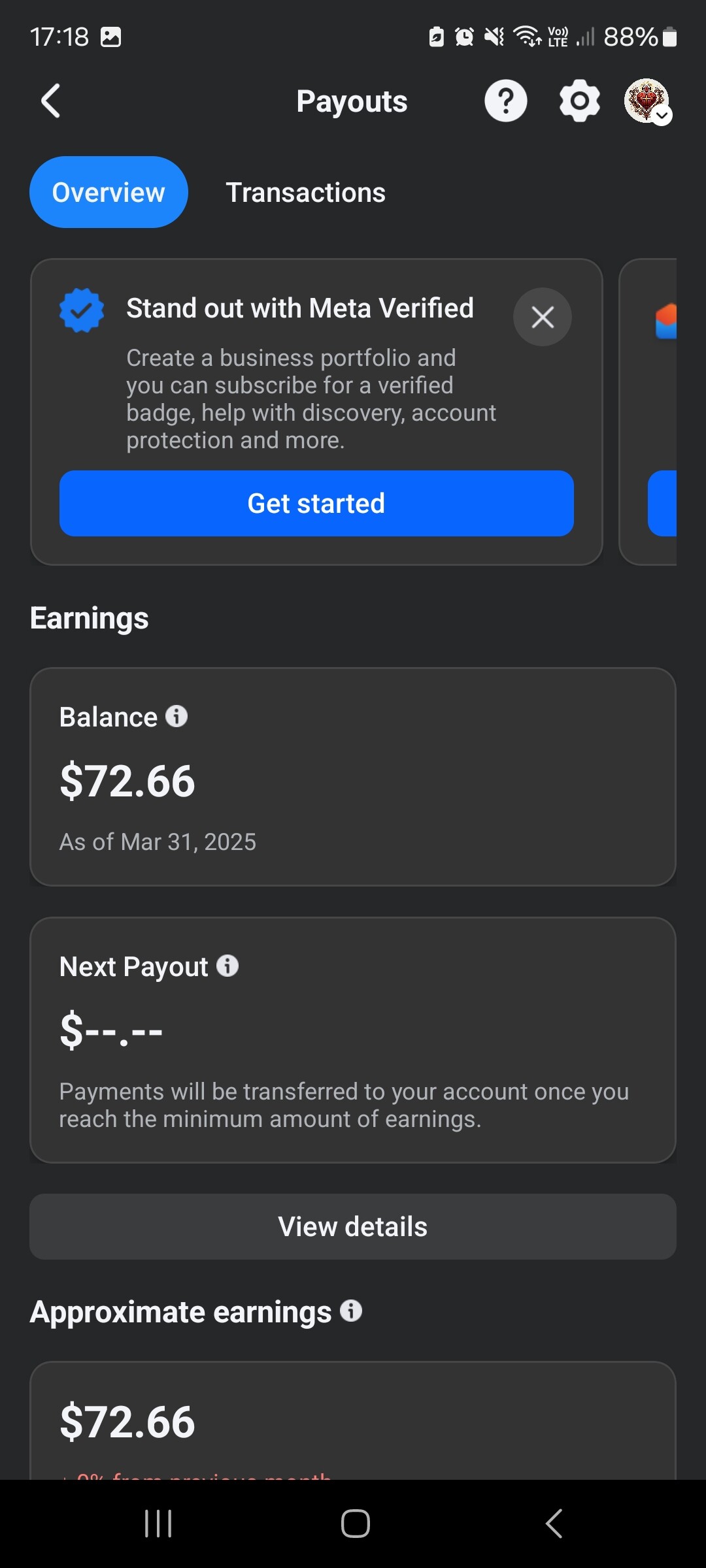Screen dimensions: 706x1568
Task: Show info about Approximate earnings
Action: [x=351, y=1311]
